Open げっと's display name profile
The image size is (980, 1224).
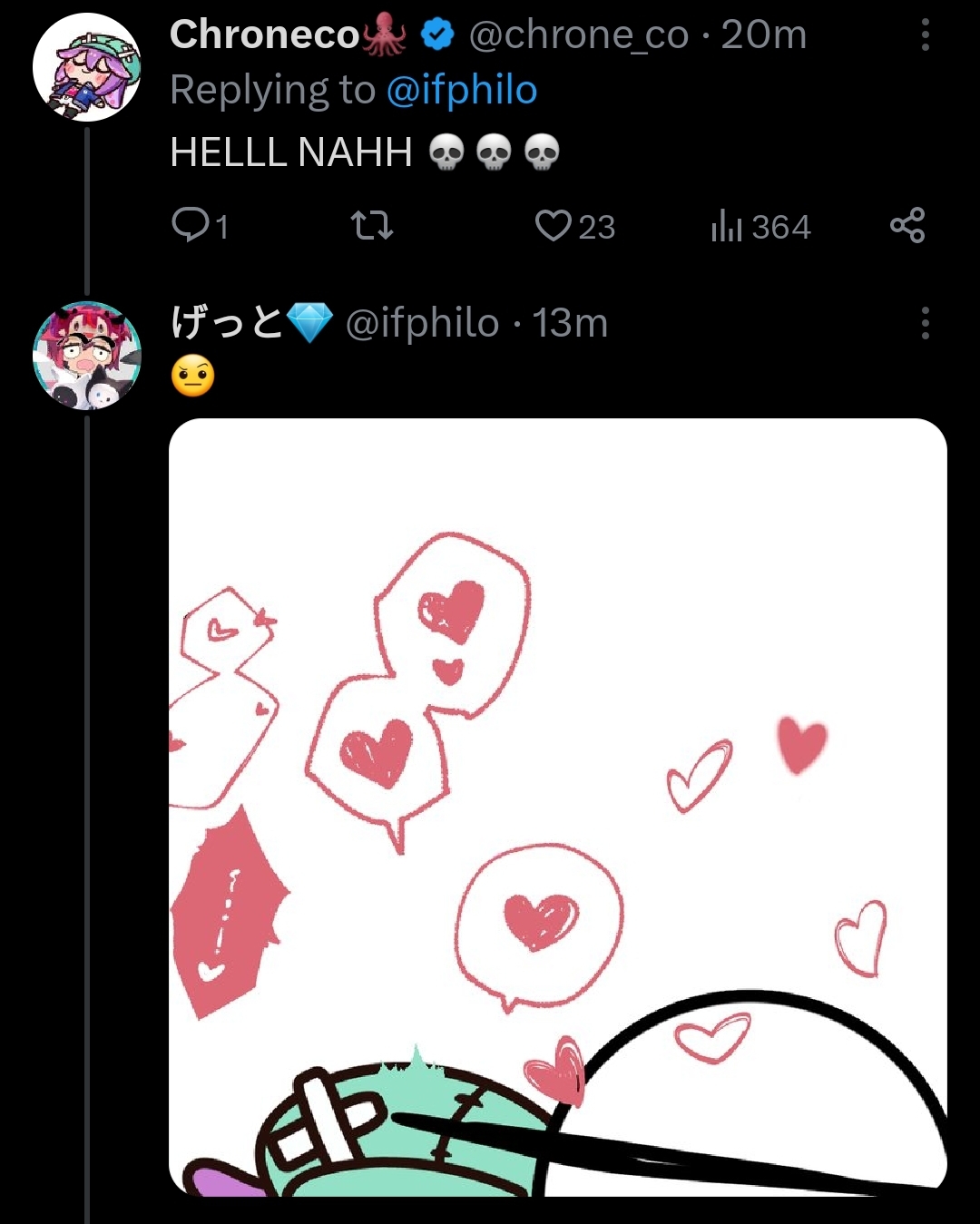[x=229, y=323]
